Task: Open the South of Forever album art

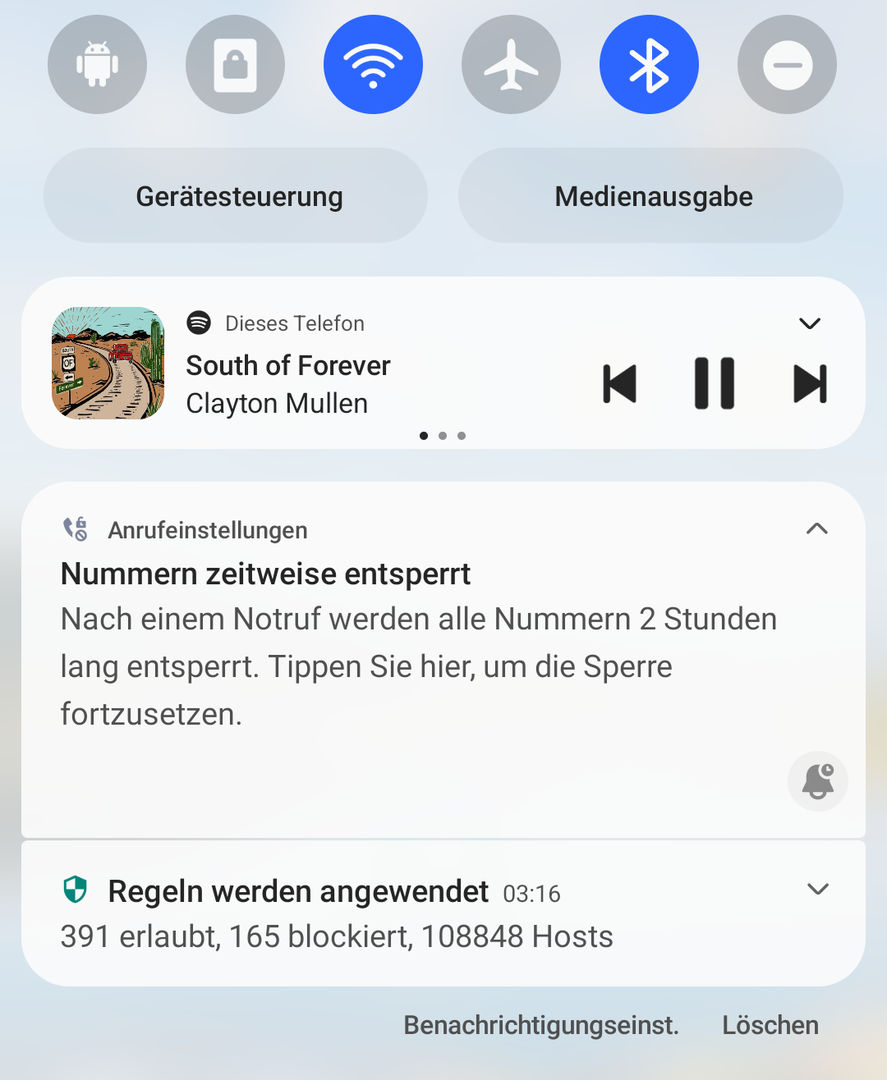Action: coord(108,363)
